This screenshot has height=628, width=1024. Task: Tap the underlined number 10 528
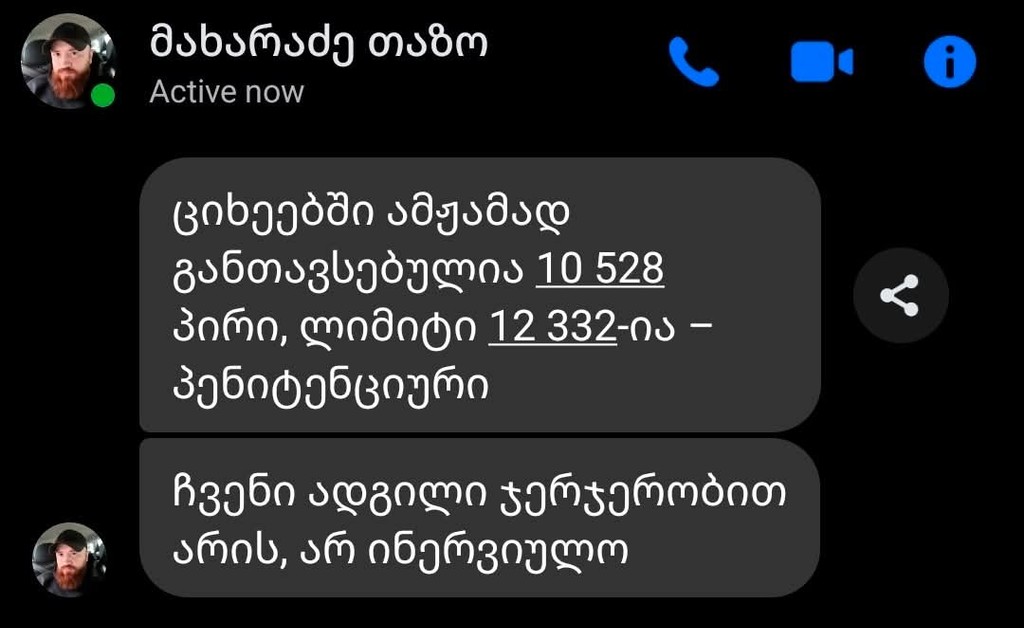(x=600, y=270)
